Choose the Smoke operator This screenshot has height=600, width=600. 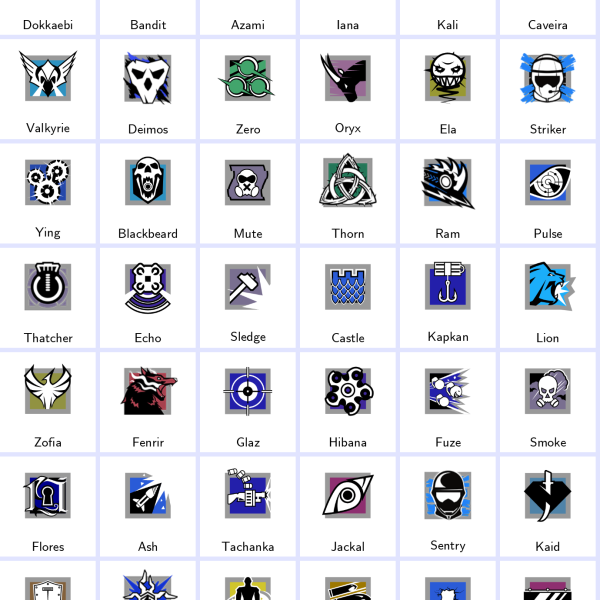(548, 391)
